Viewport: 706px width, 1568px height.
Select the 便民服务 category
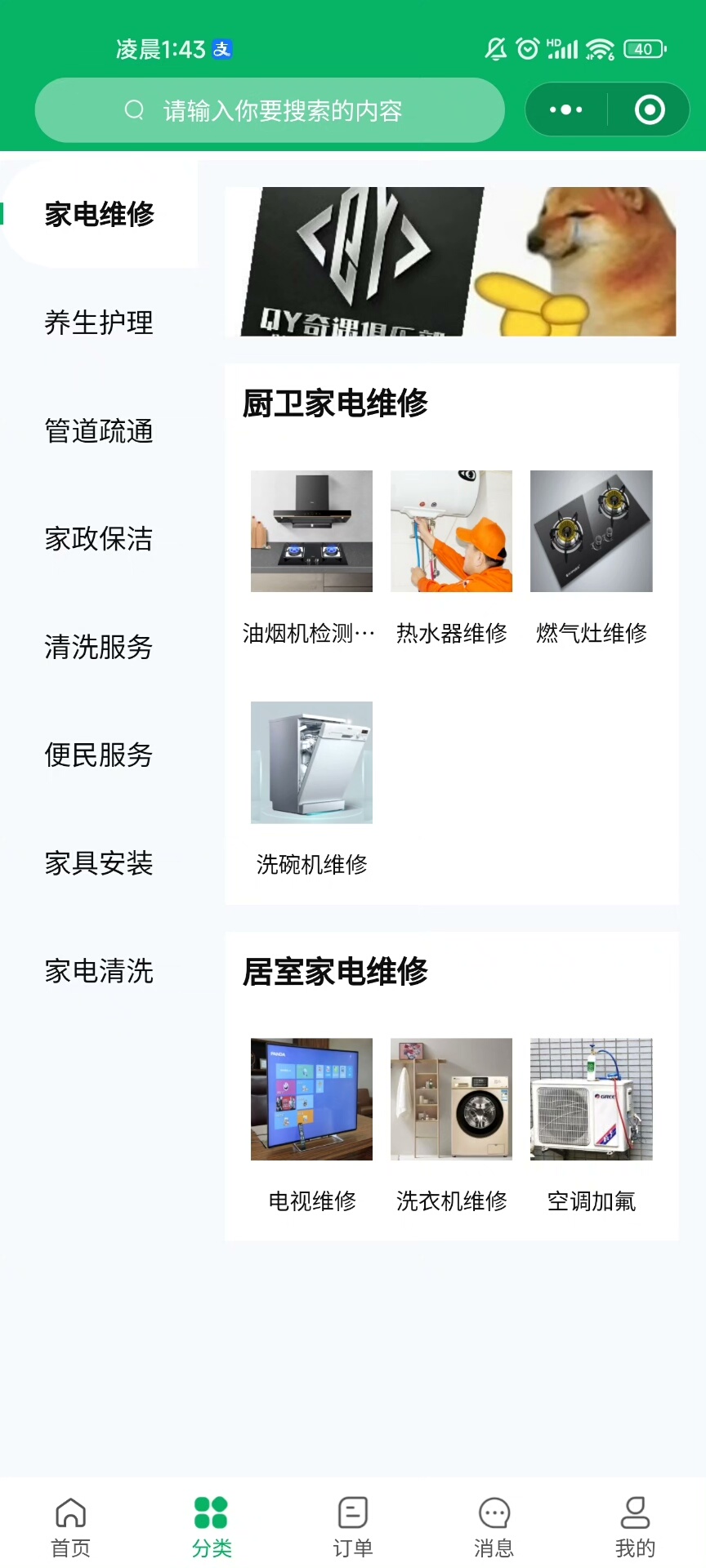pos(99,755)
